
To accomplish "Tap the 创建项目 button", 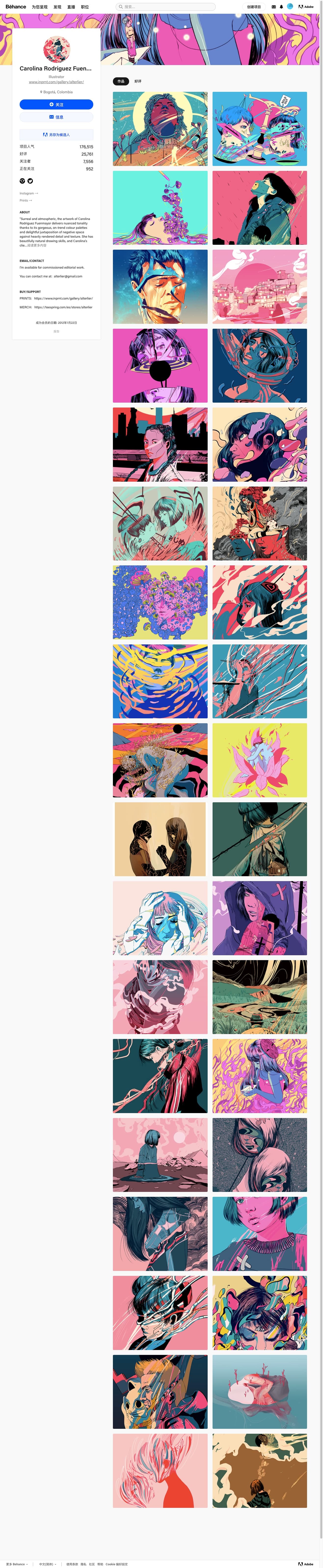I will point(254,7).
